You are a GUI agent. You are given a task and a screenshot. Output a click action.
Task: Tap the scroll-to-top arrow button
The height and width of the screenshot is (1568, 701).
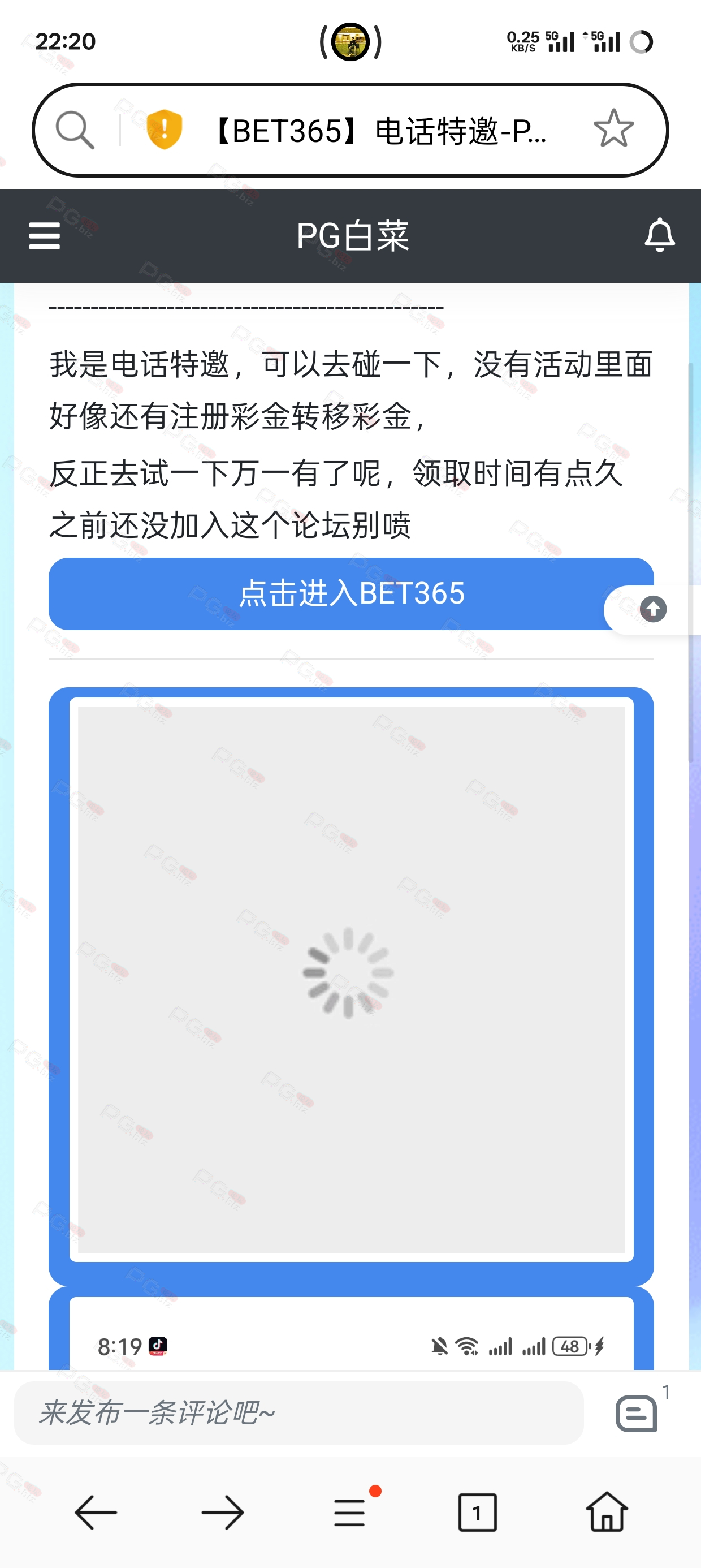653,609
